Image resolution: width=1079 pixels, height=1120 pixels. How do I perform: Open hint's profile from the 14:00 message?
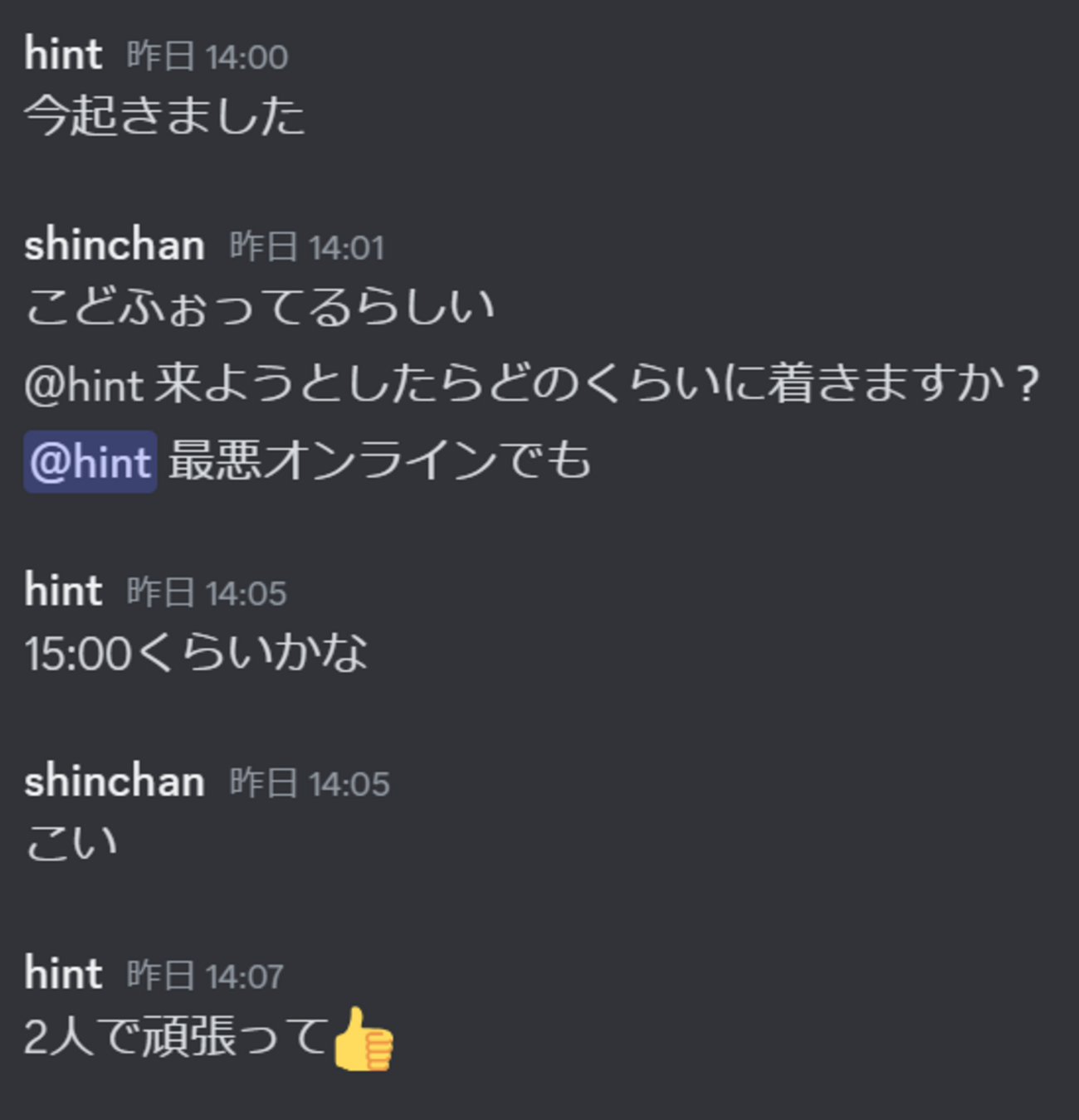63,55
